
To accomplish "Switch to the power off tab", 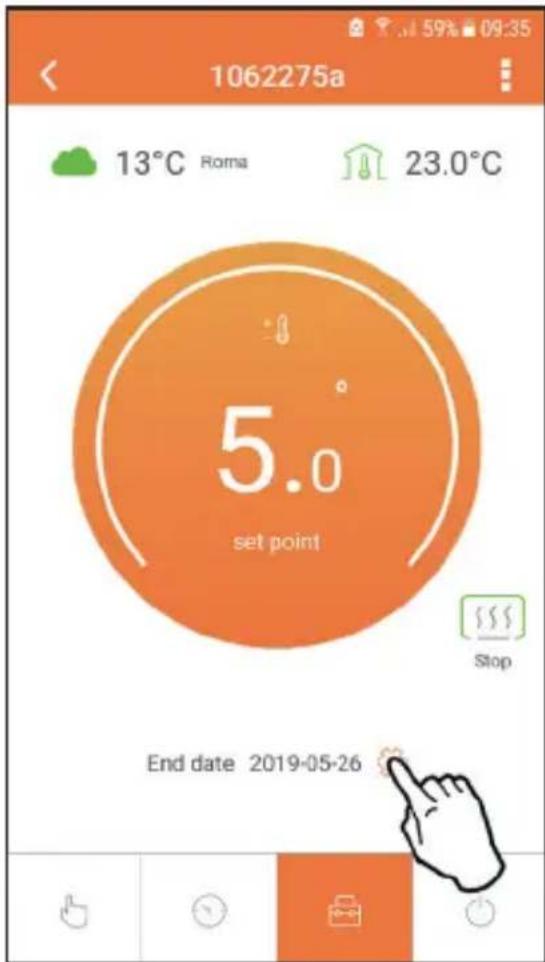I will click(479, 911).
